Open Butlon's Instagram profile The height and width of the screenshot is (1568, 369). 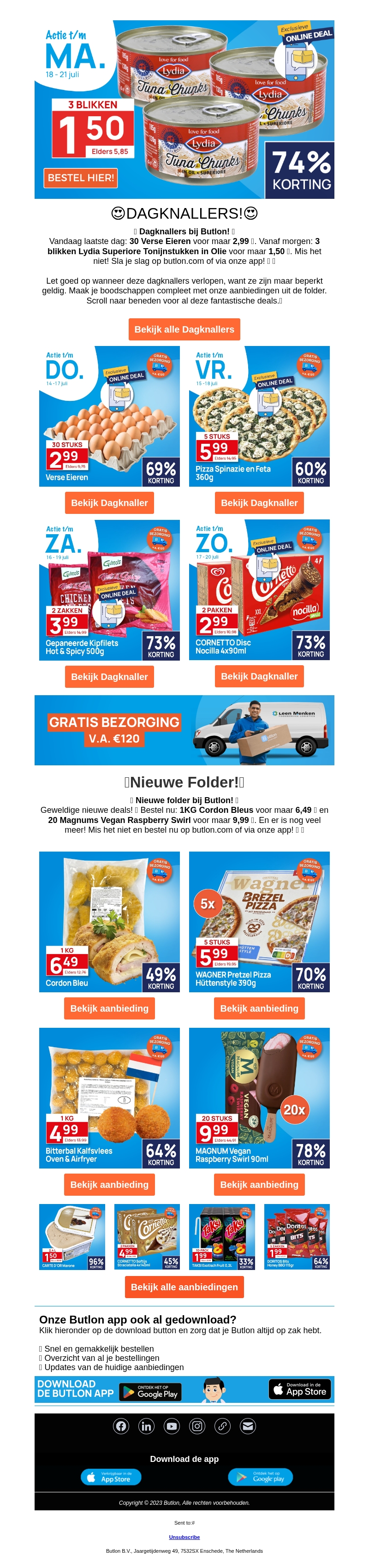click(x=197, y=1425)
